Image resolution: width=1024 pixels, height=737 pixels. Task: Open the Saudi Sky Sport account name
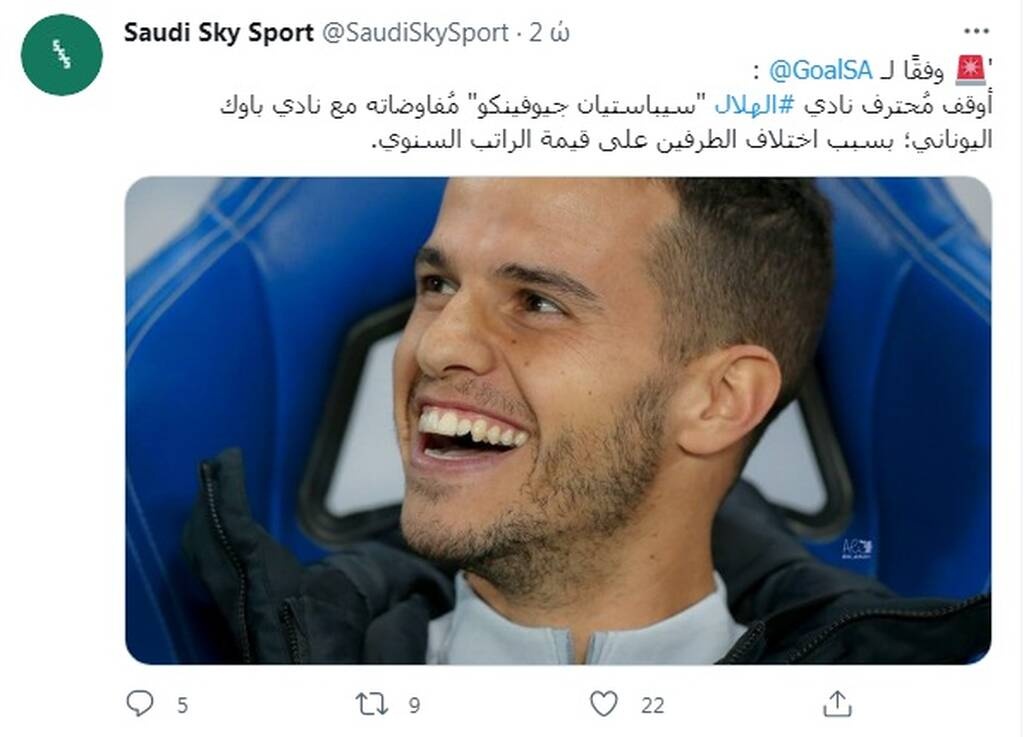pyautogui.click(x=218, y=33)
